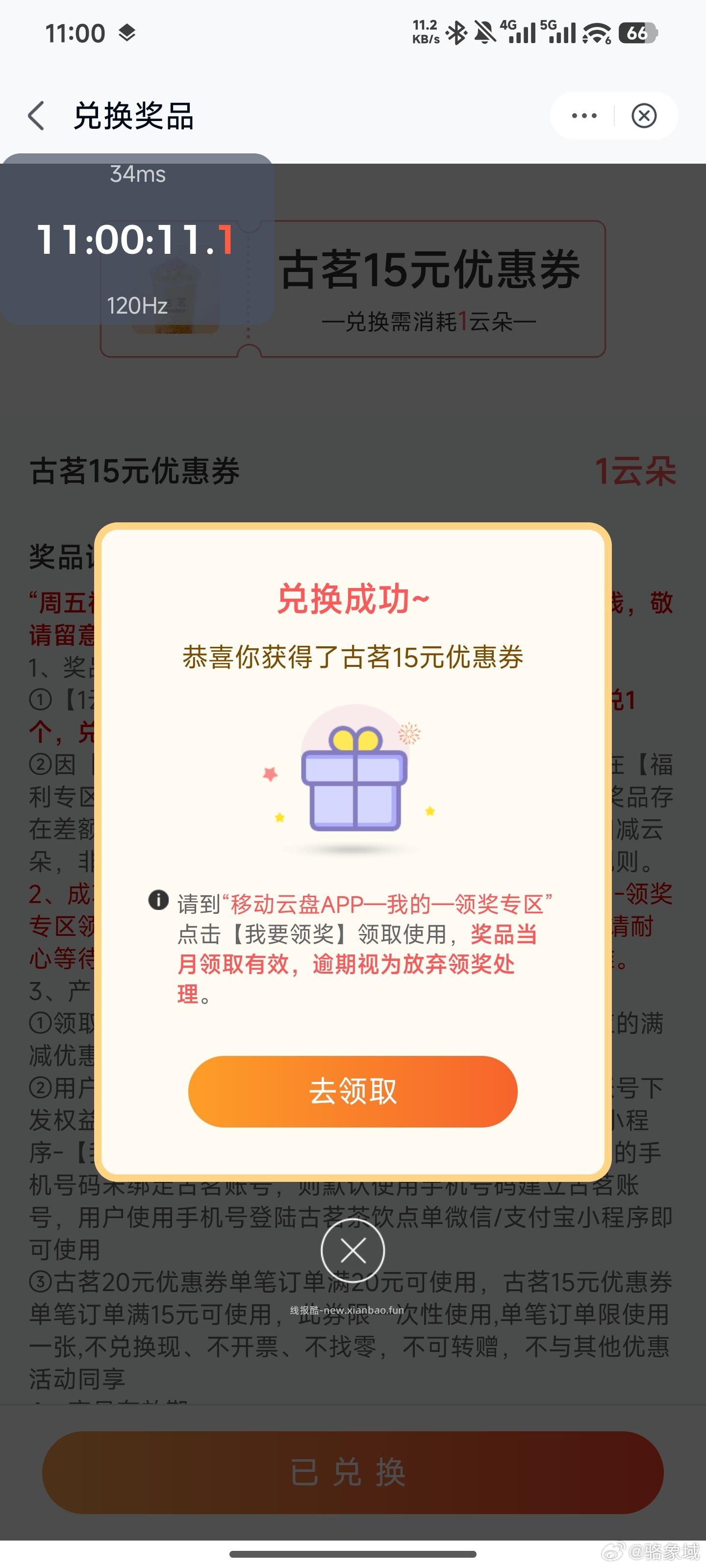Select the 兑换奖品 page title
706x1568 pixels.
[x=133, y=117]
